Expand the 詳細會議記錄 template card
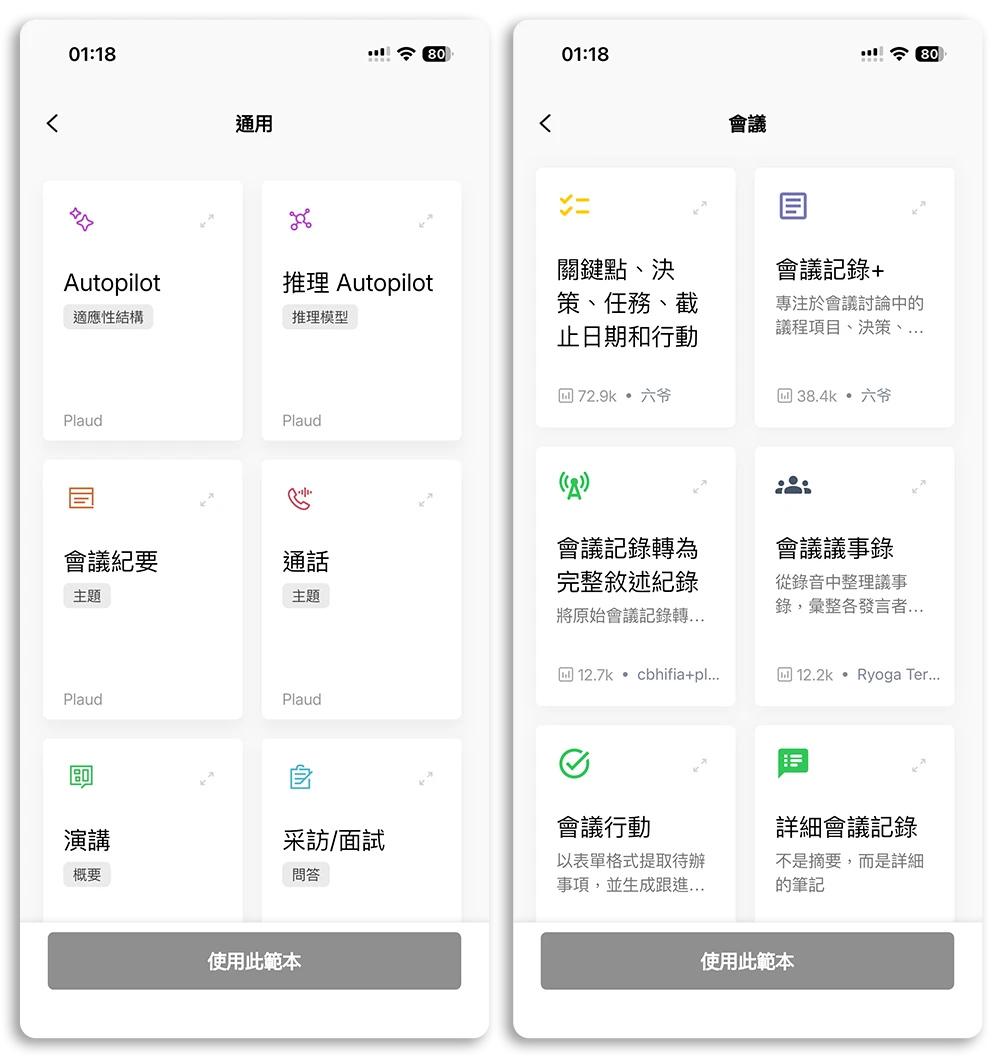 [919, 764]
